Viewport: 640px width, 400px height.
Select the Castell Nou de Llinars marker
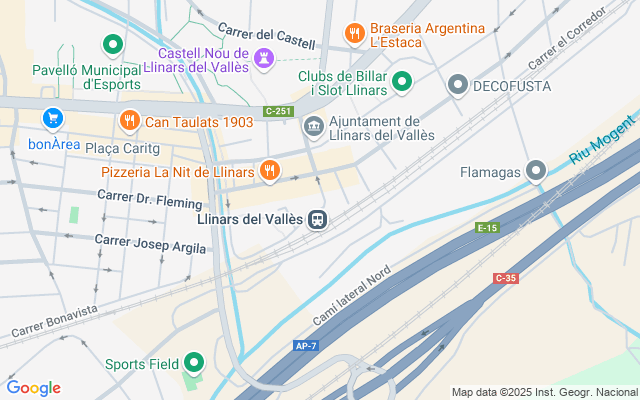[x=263, y=60]
